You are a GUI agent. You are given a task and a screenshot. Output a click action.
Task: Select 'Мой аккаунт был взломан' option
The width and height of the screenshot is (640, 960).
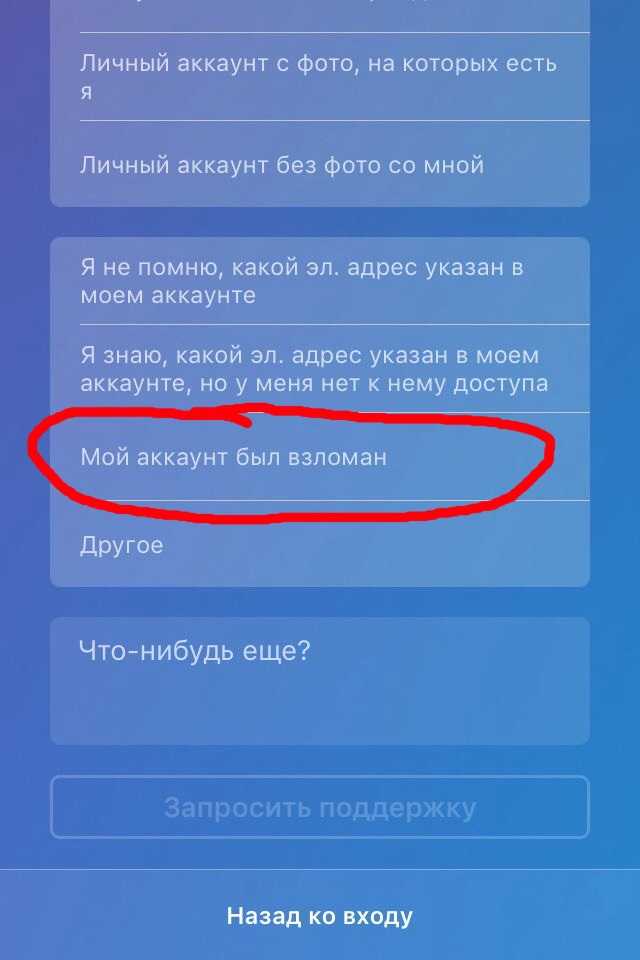[320, 457]
